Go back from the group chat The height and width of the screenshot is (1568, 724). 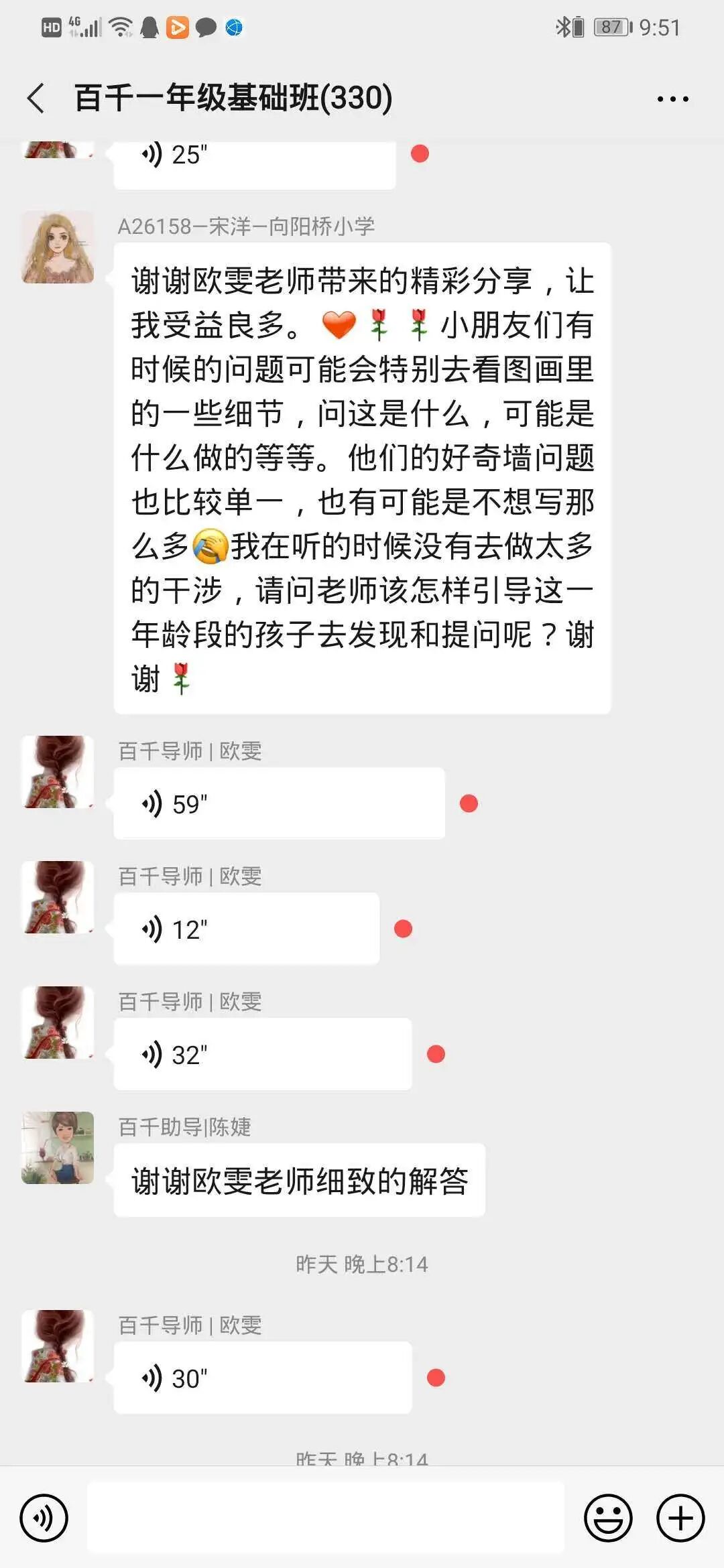pos(37,99)
